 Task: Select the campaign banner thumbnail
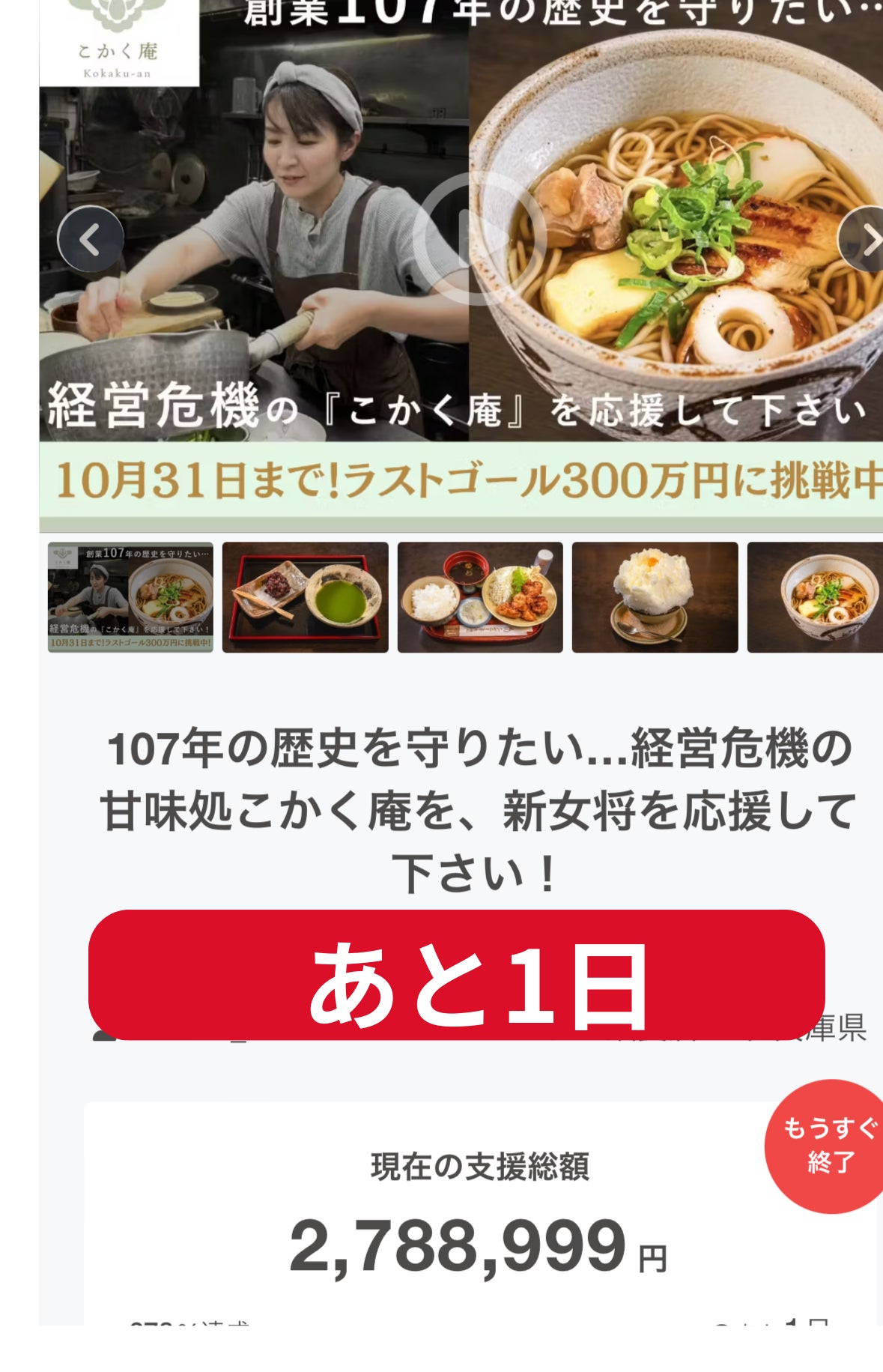tap(130, 597)
